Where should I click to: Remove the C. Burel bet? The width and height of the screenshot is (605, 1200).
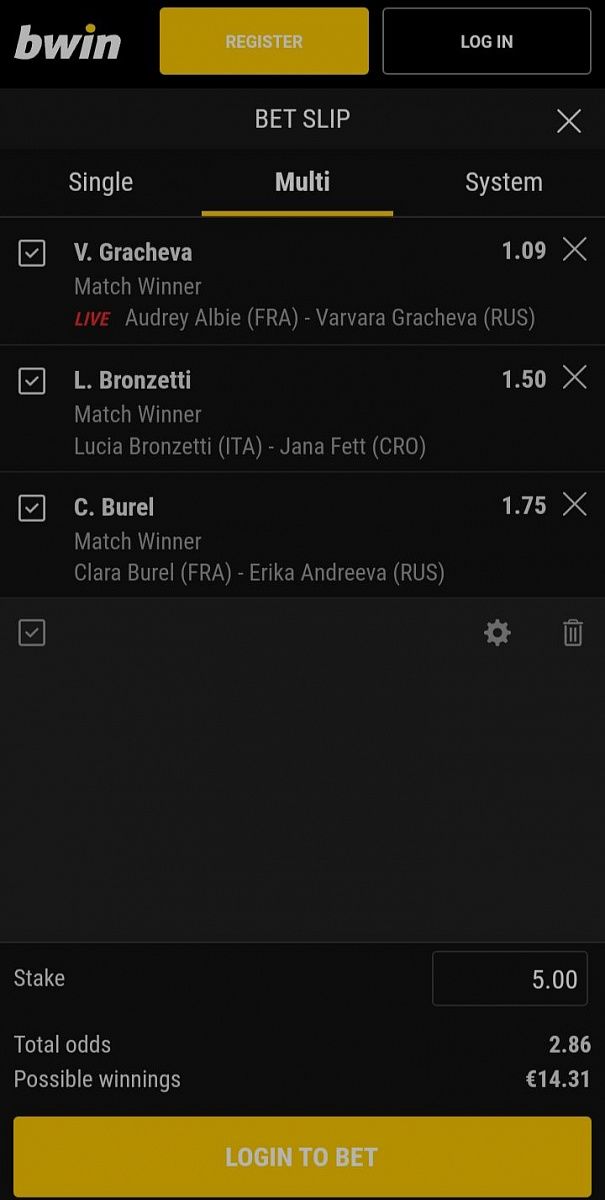575,504
